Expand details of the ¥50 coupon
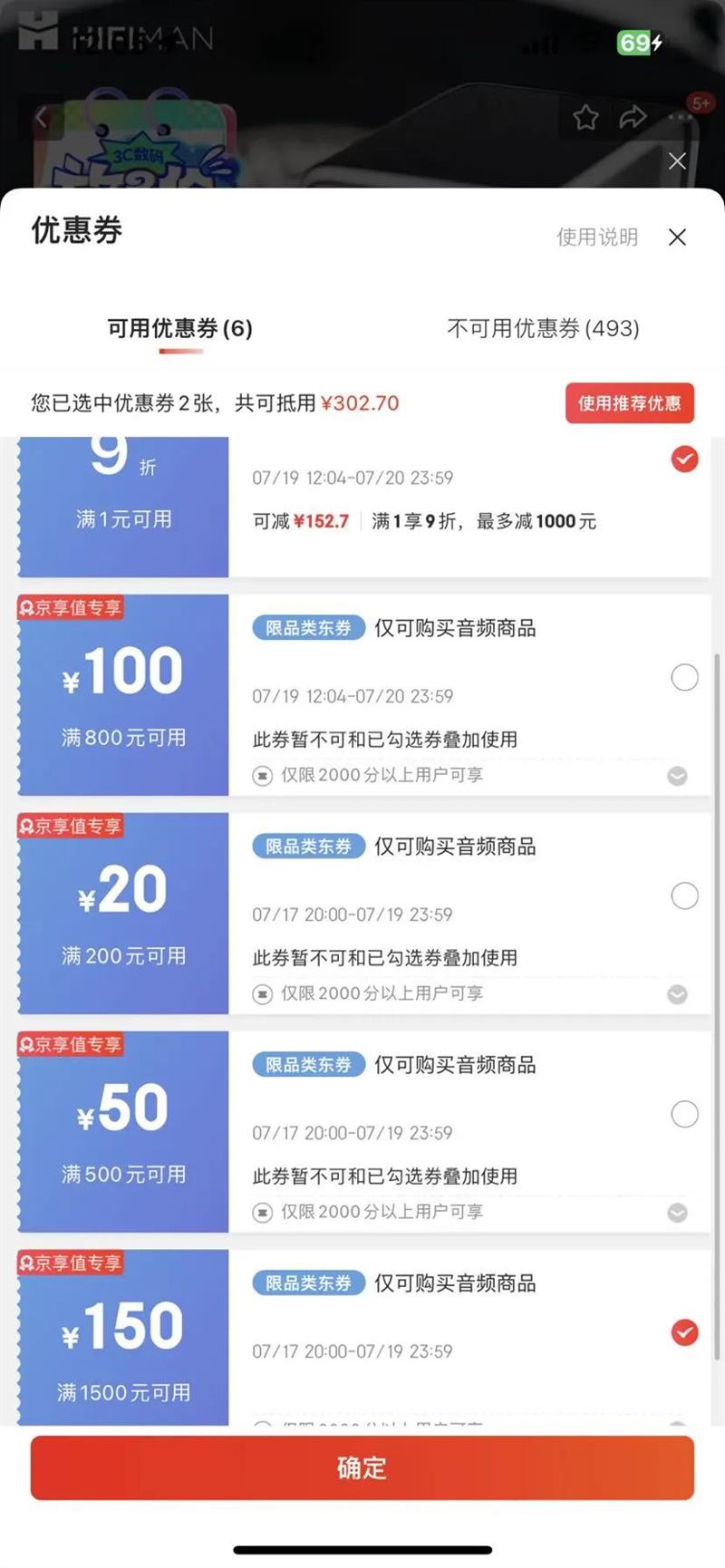The image size is (725, 1568). 677,1213
